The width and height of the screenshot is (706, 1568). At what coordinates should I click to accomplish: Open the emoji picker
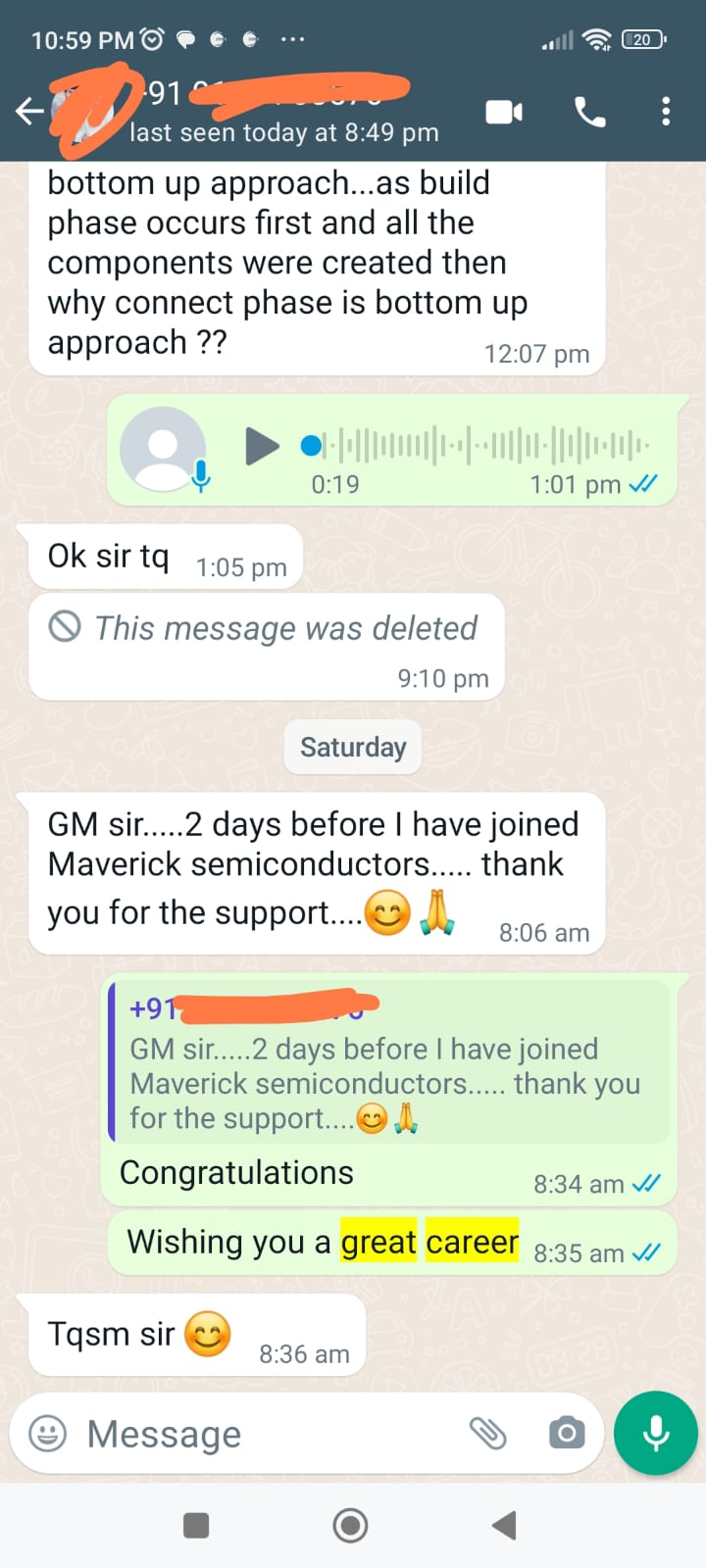click(x=47, y=1434)
